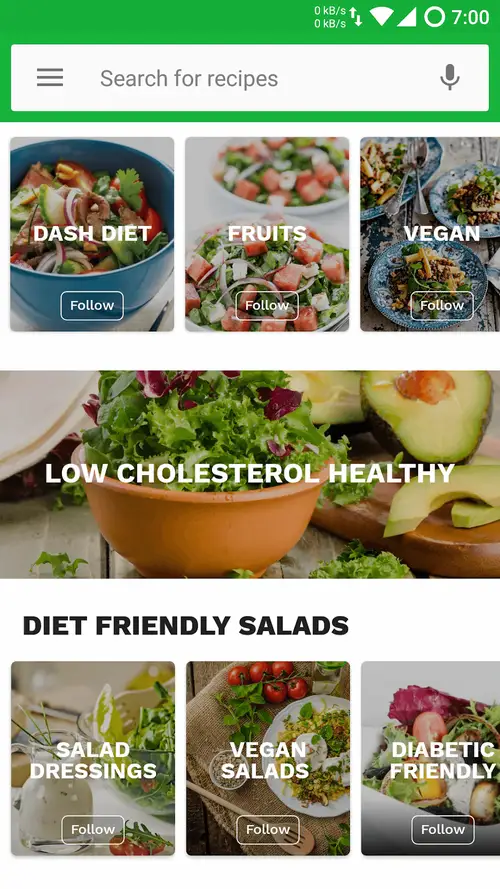Open the Fruits recipes card
Viewport: 500px width, 889px height.
point(267,234)
